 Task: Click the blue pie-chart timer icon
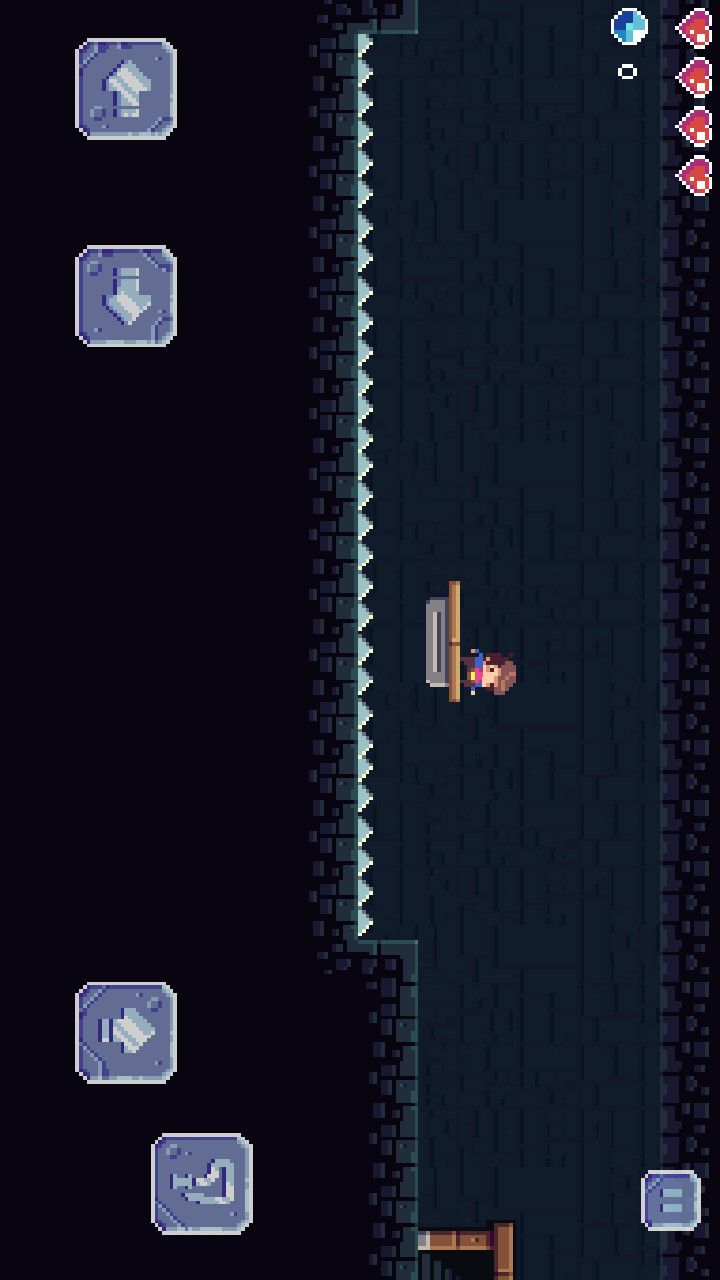[627, 24]
